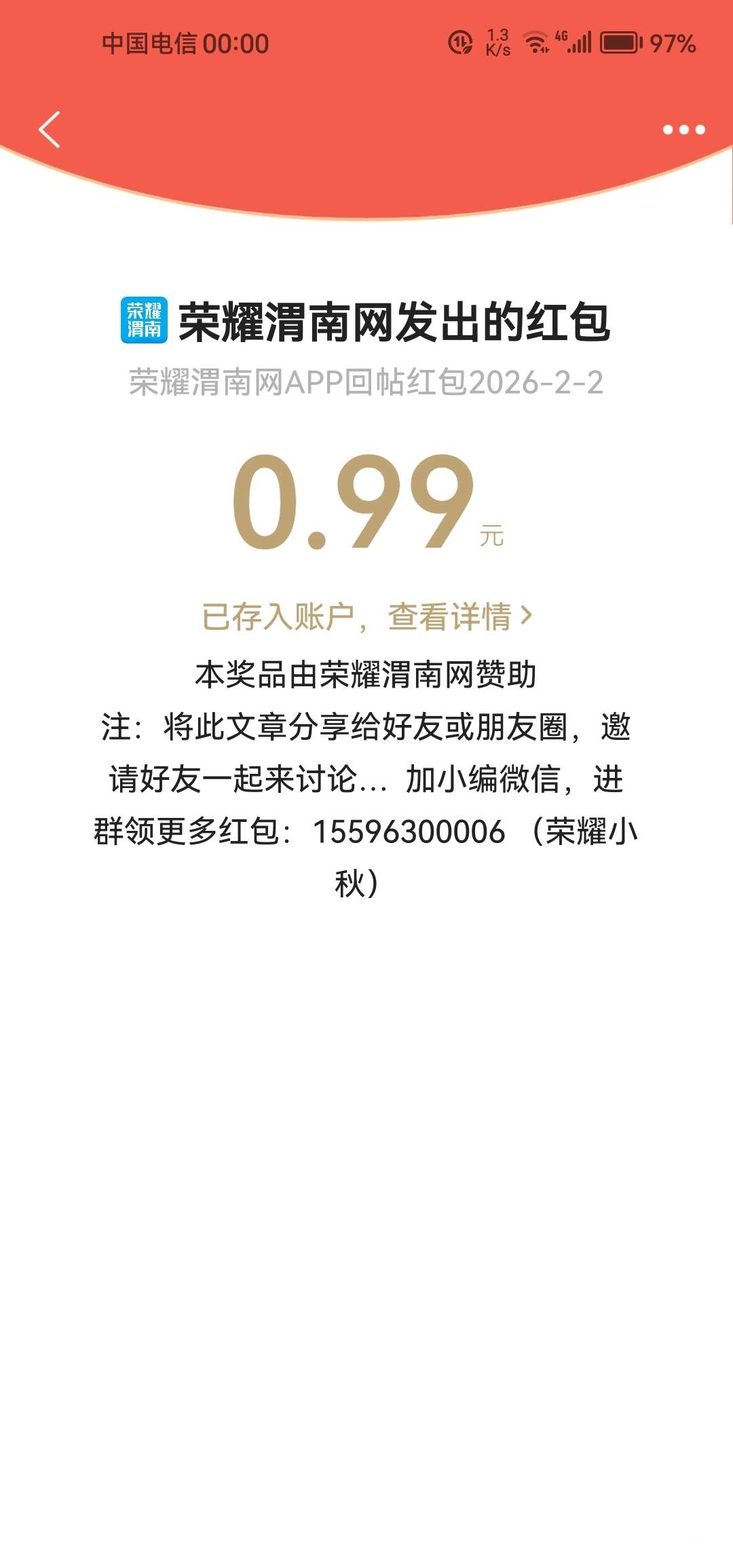Open the three-dot overflow menu
733x1568 pixels.
683,129
